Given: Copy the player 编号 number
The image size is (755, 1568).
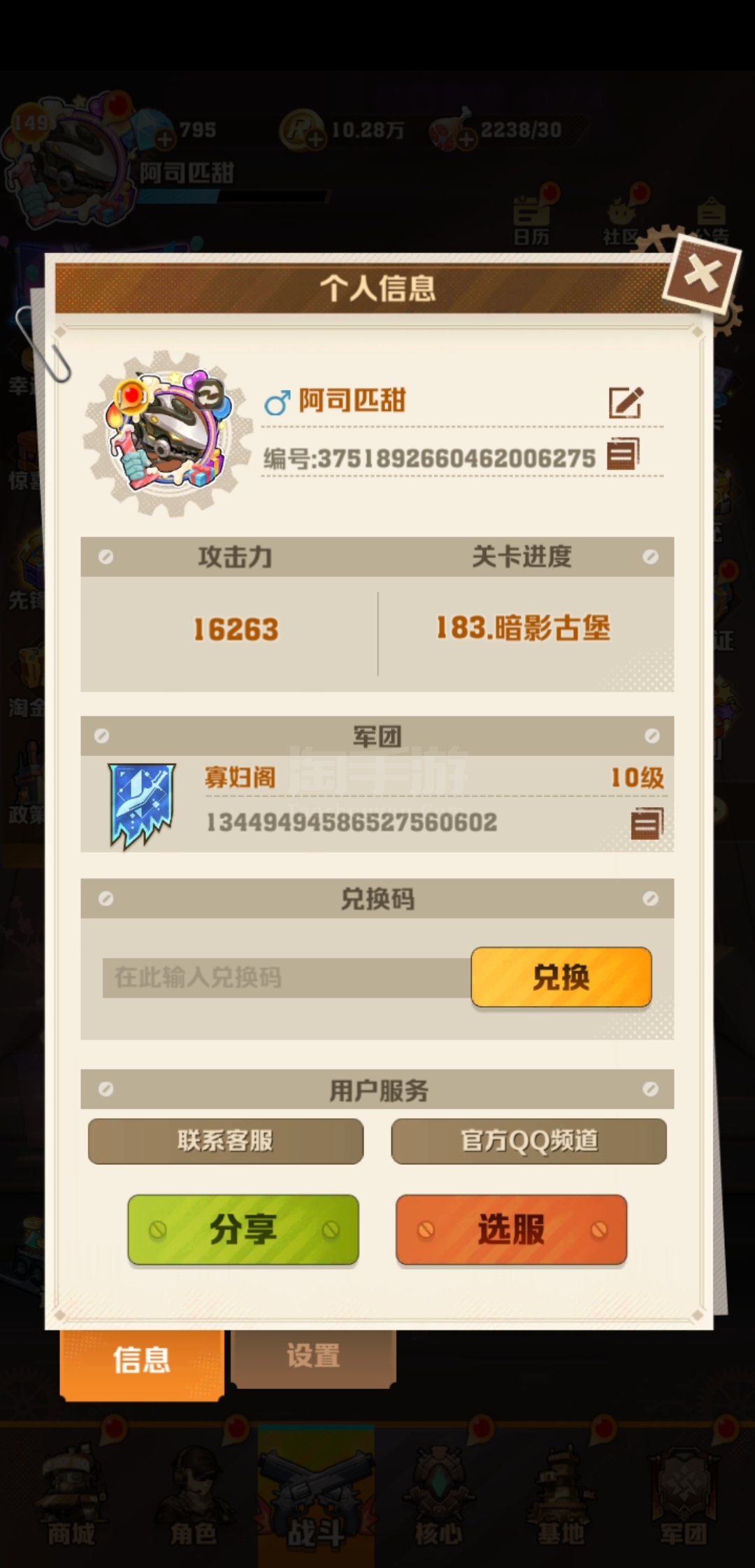Looking at the screenshot, I should [x=622, y=454].
